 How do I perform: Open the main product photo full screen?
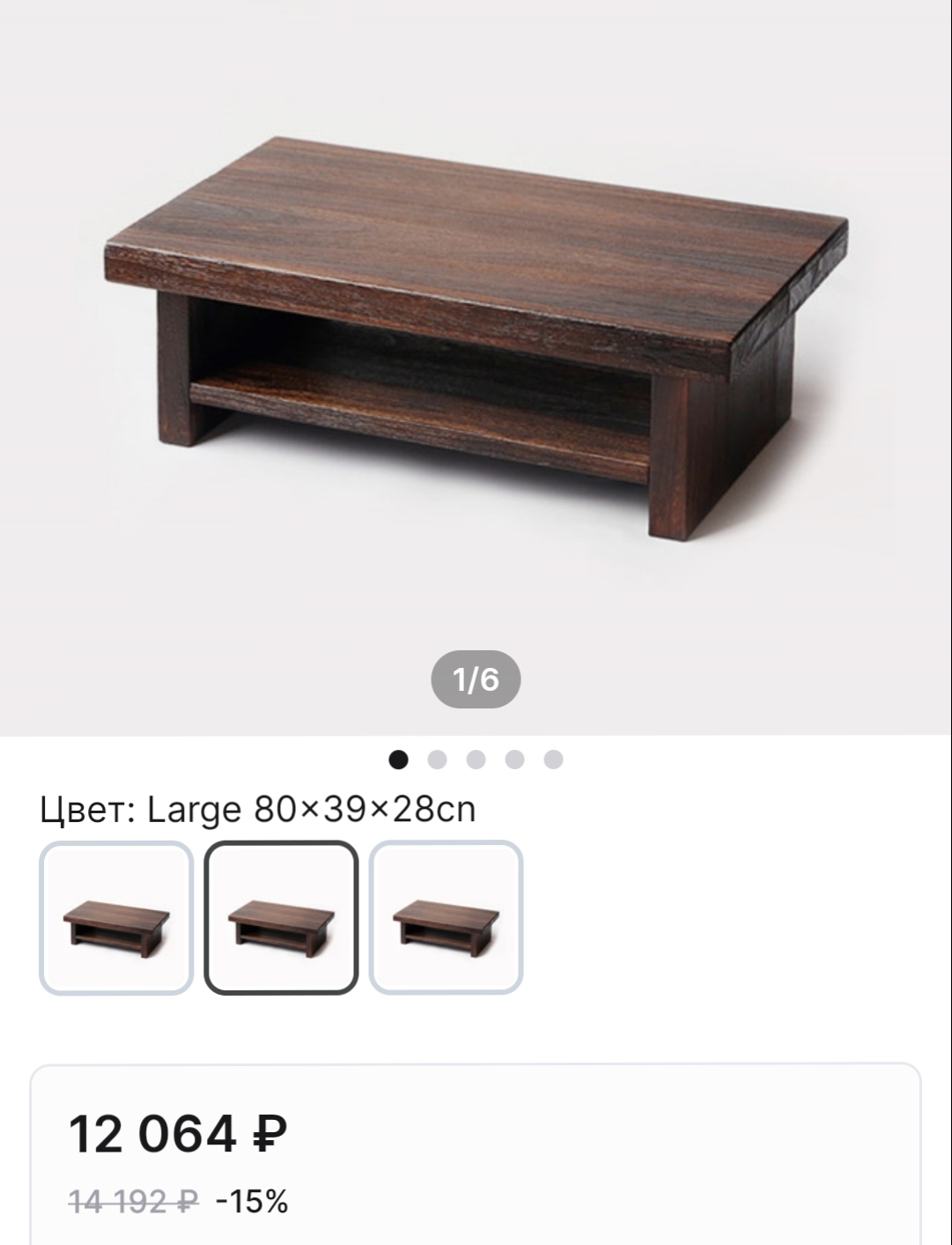(476, 344)
